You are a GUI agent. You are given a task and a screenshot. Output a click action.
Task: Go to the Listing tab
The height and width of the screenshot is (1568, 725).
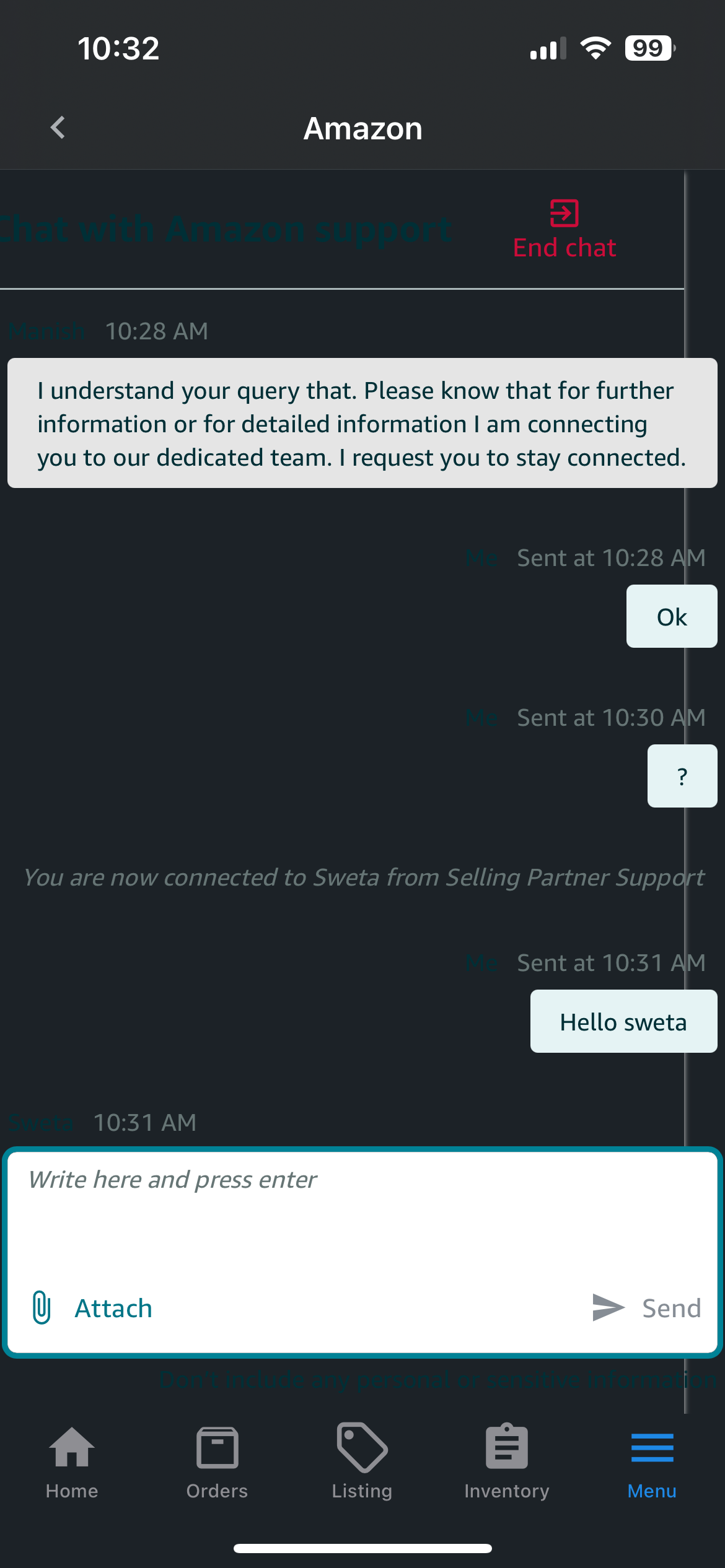[x=362, y=1463]
